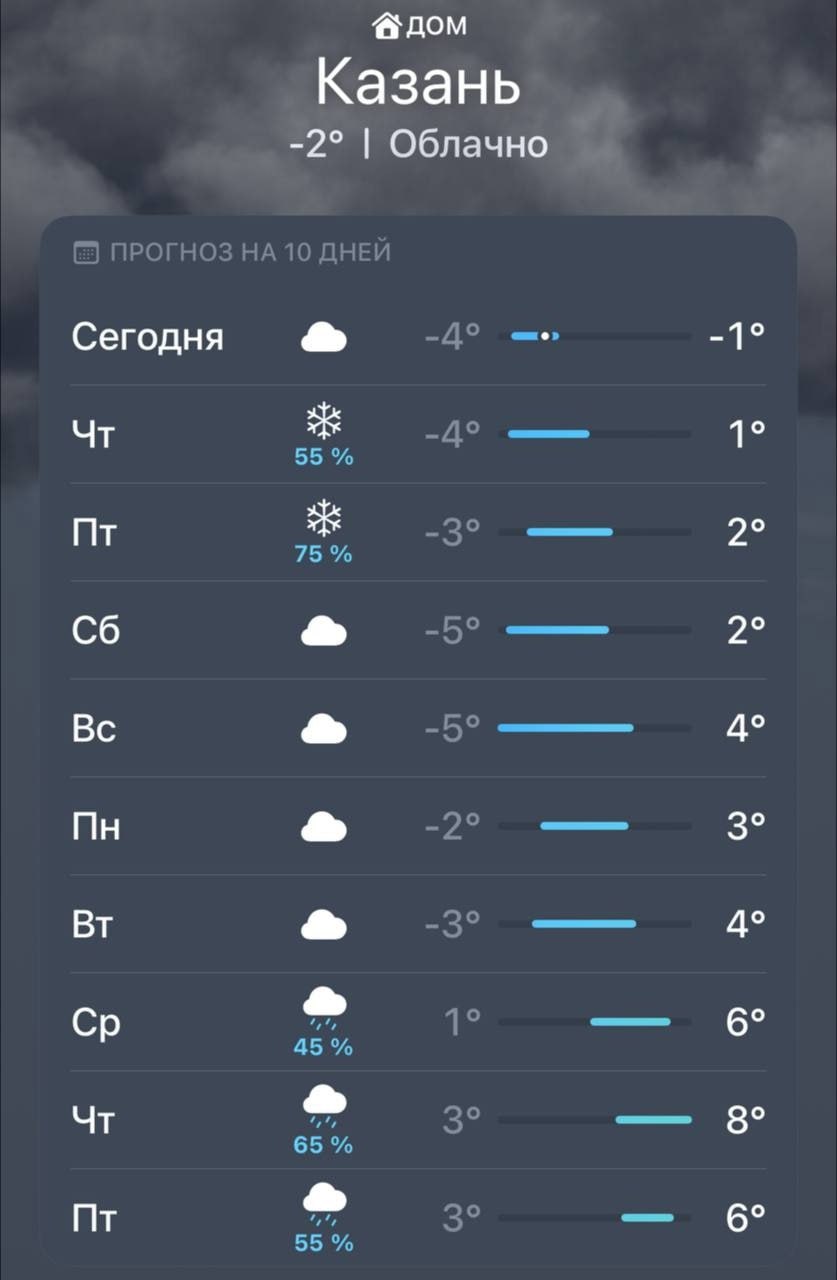Select the Пт row with 55 % rain
Screen dimensions: 837x1280
[x=418, y=1218]
